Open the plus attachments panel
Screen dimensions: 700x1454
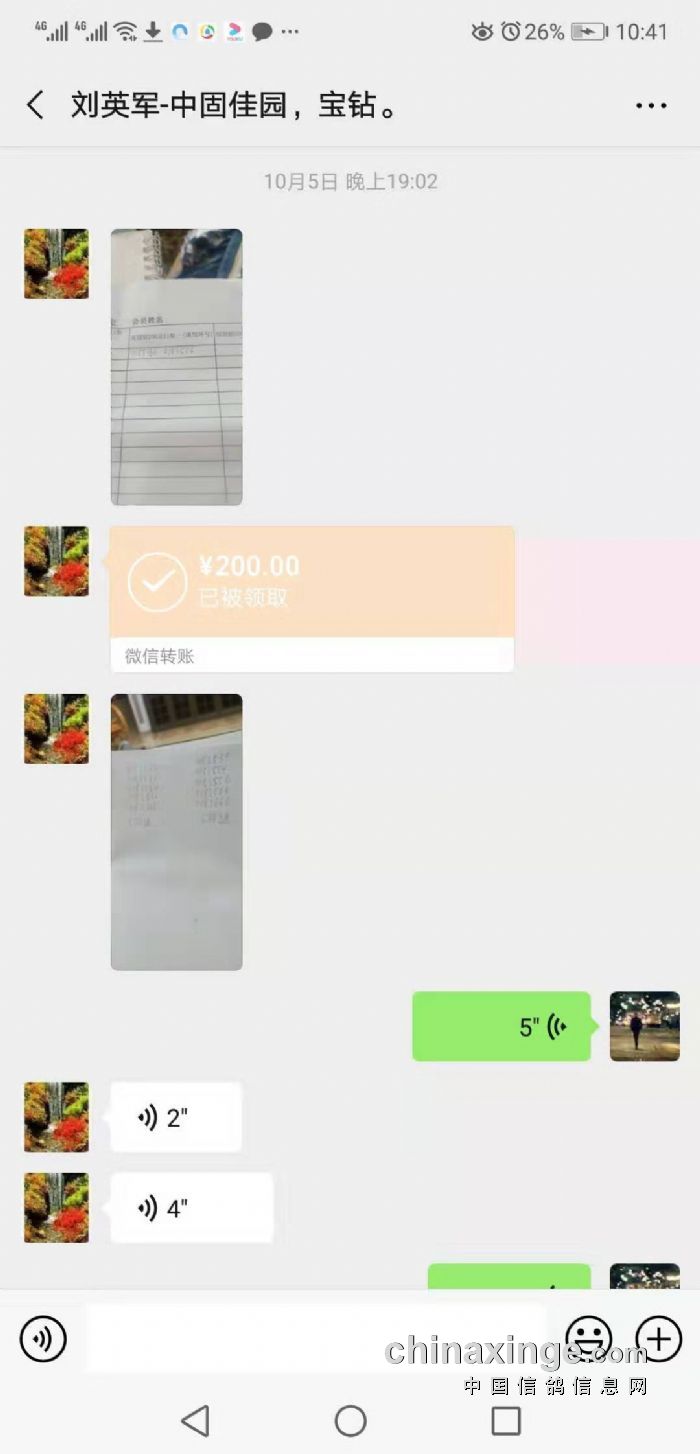658,1338
